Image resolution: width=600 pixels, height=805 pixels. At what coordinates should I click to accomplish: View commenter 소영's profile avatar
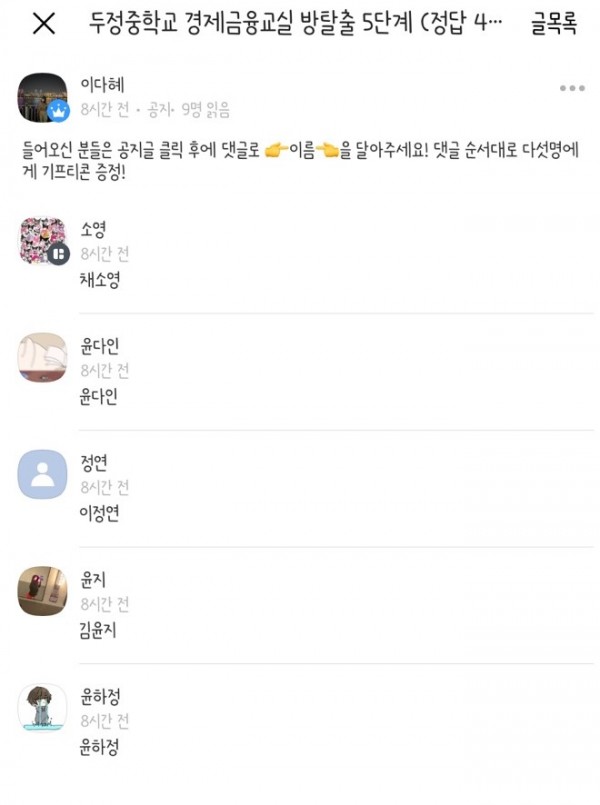[43, 241]
